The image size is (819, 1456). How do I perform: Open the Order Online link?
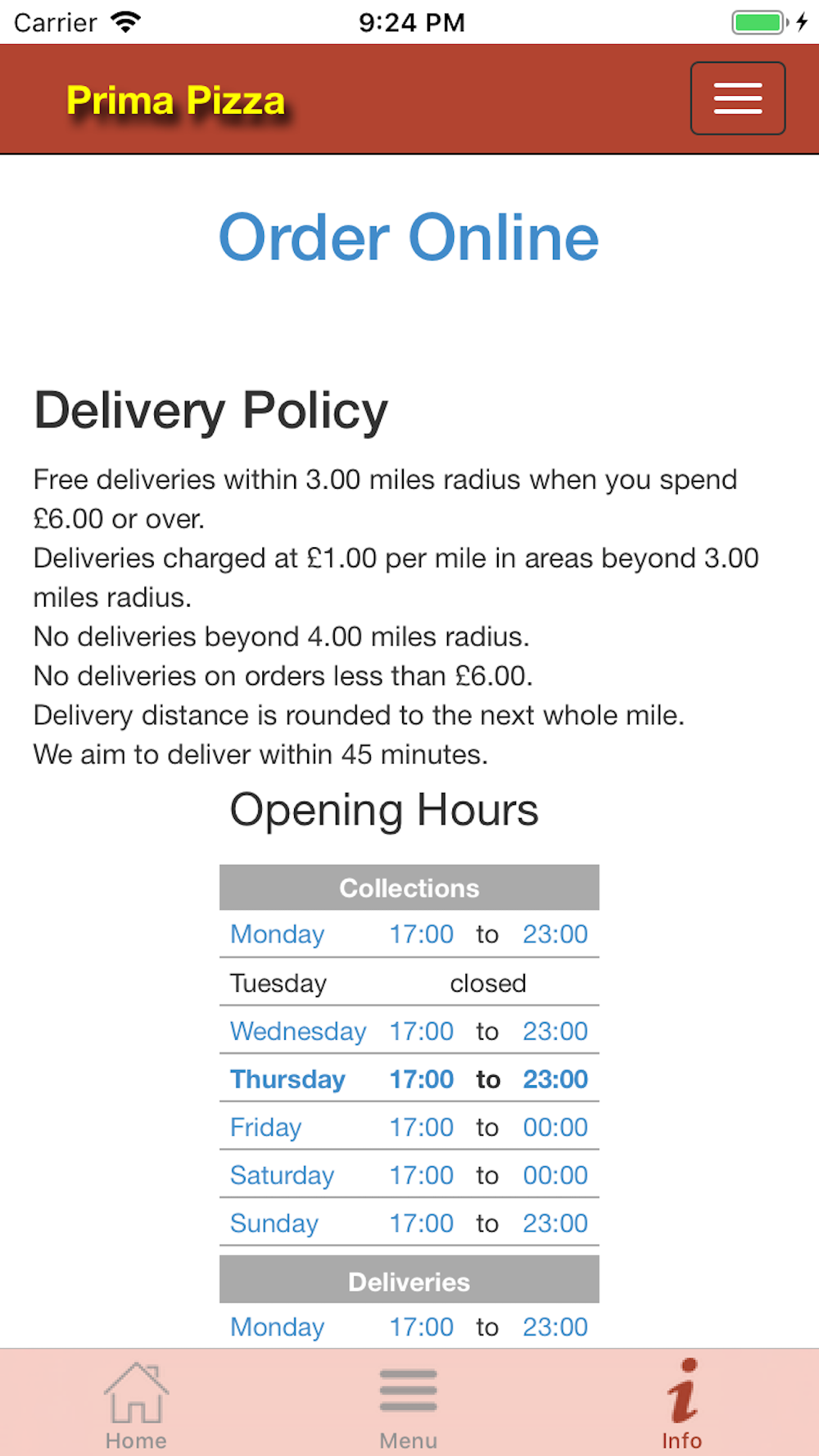click(x=409, y=237)
